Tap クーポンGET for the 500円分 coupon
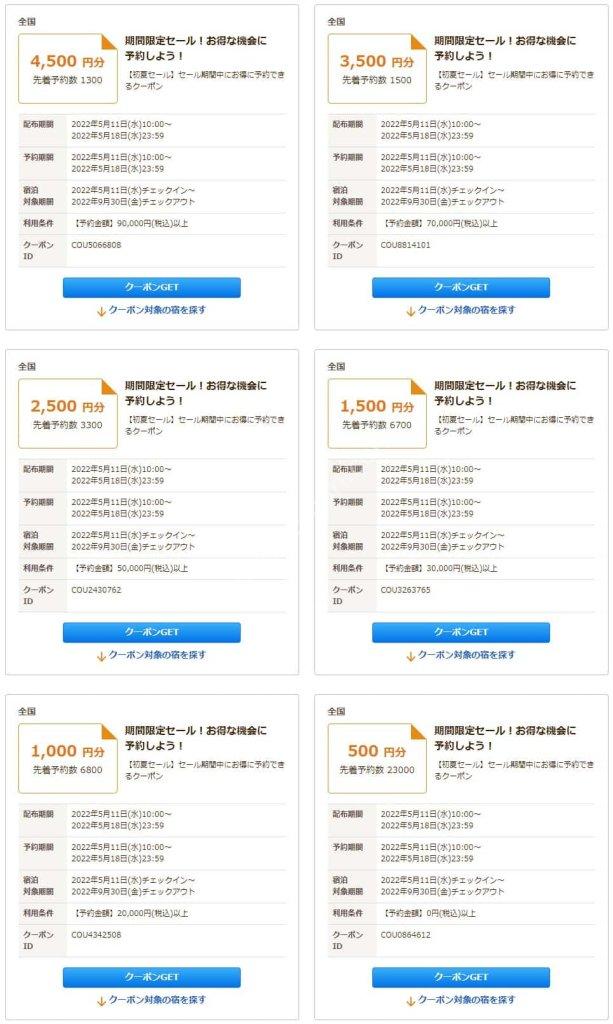This screenshot has width=613, height=1024. click(x=461, y=977)
